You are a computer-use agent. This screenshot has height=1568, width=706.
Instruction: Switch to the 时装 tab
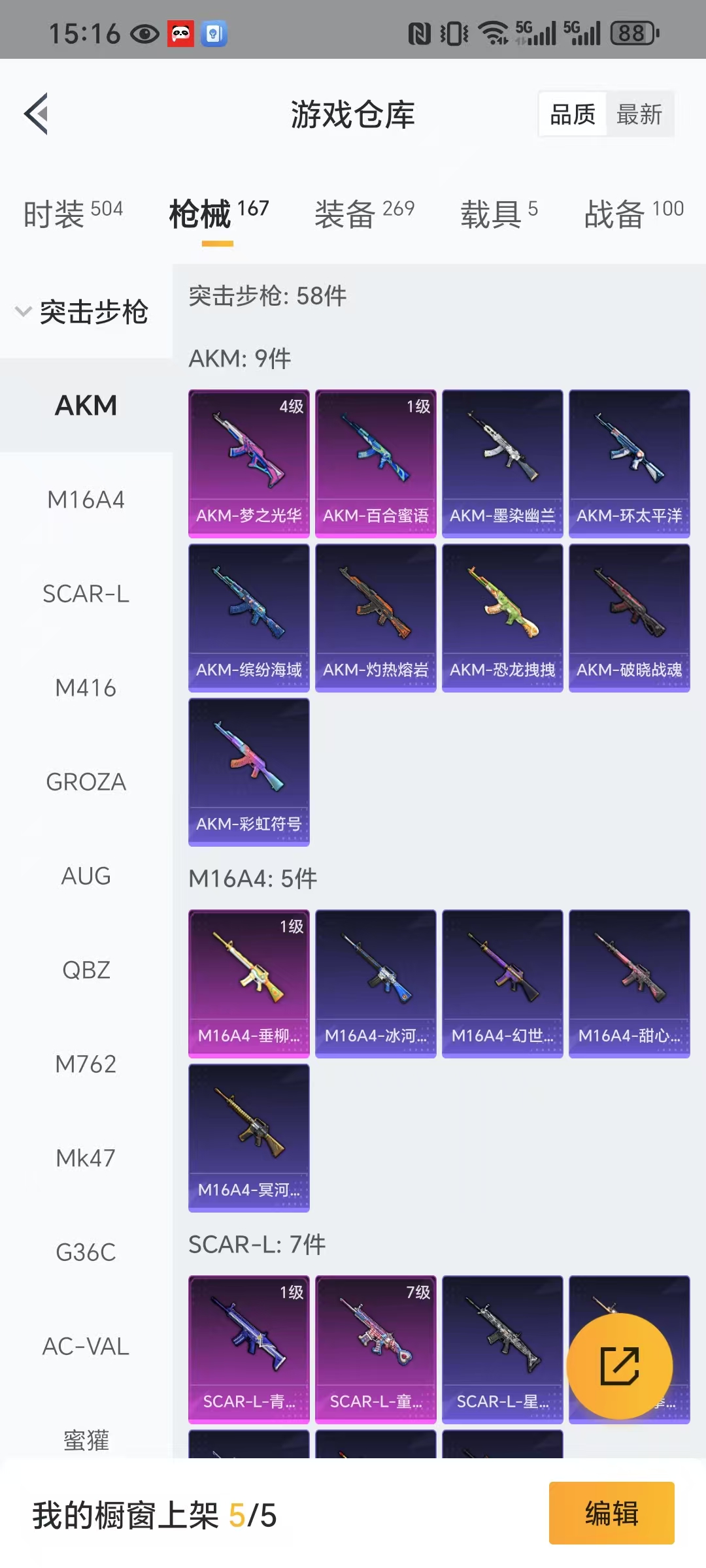pyautogui.click(x=73, y=213)
